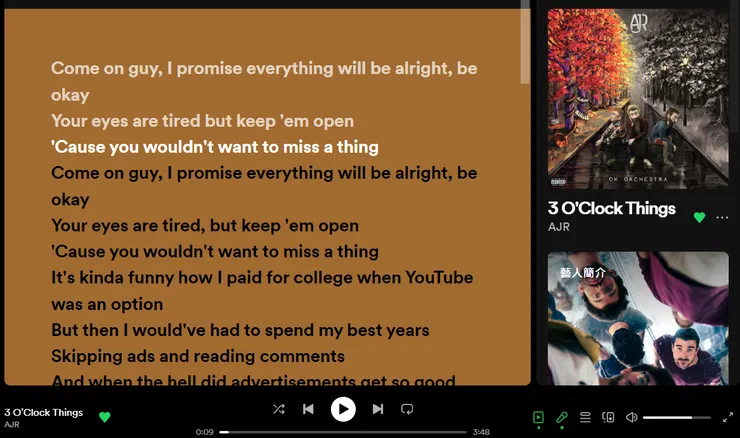Screen dimensions: 740x438
Task: Toggle repeat mode
Action: point(407,409)
